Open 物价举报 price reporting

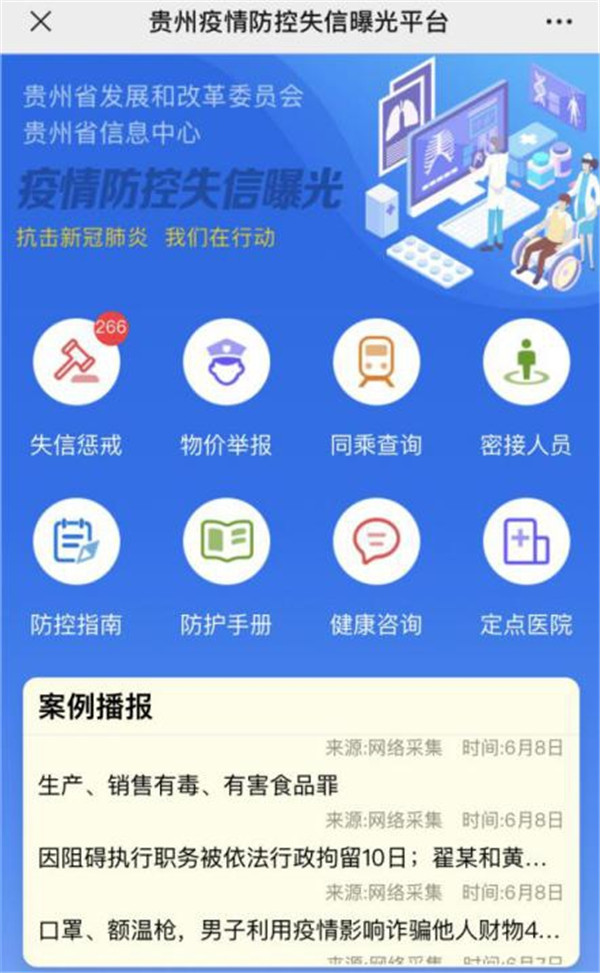point(227,362)
